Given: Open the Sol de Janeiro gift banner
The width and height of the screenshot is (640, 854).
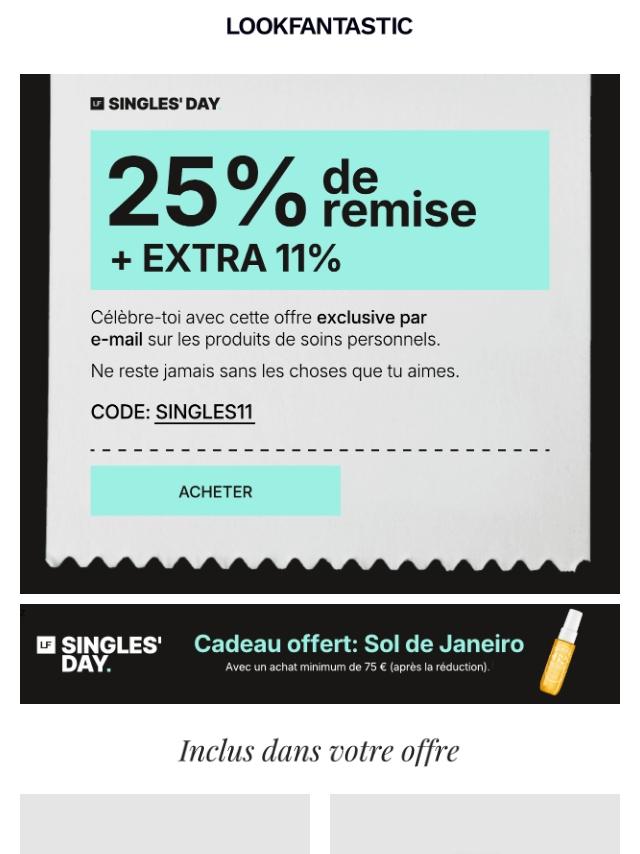Looking at the screenshot, I should 320,653.
